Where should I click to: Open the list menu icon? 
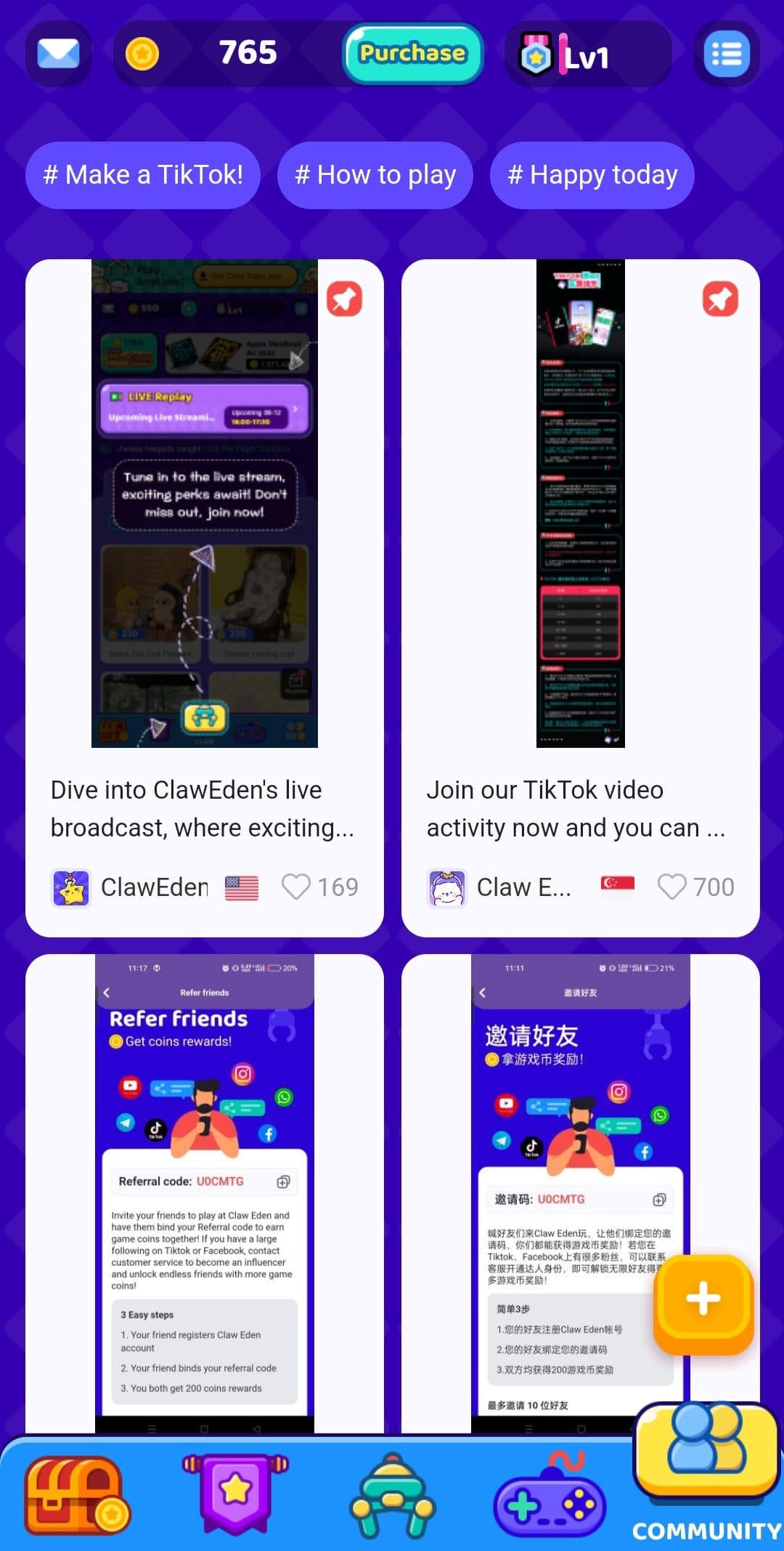point(727,54)
